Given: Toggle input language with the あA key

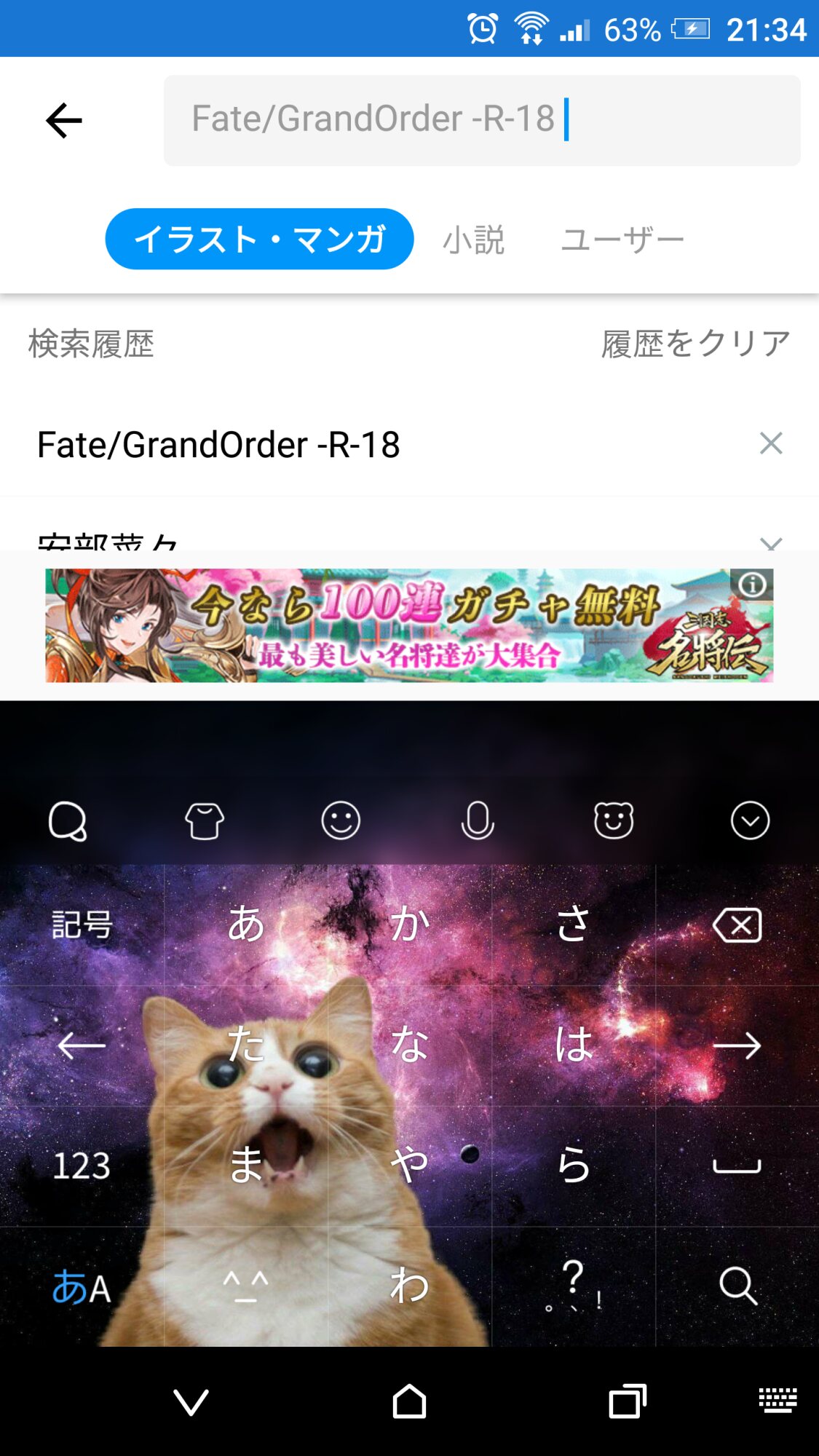Looking at the screenshot, I should click(x=82, y=1286).
